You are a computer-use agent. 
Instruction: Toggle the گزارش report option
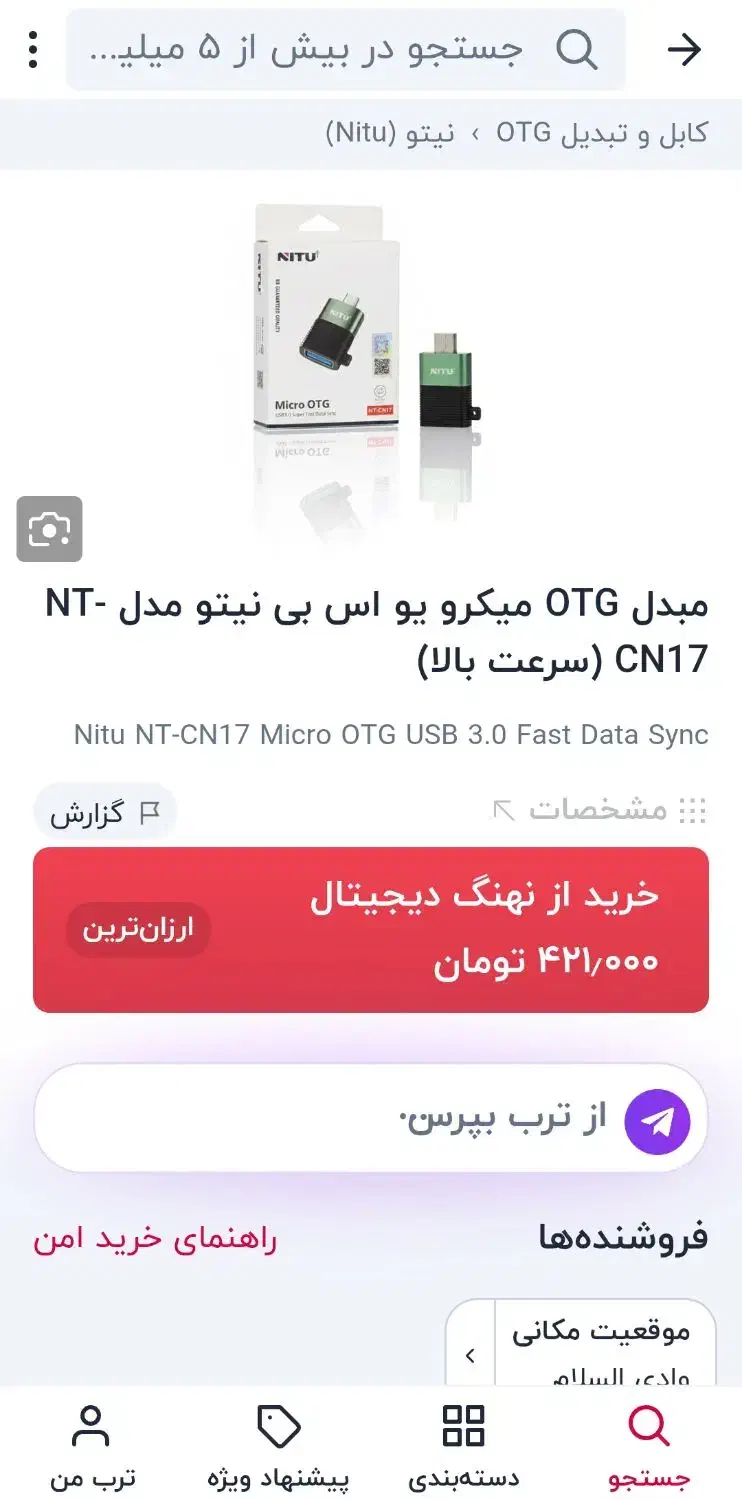104,811
